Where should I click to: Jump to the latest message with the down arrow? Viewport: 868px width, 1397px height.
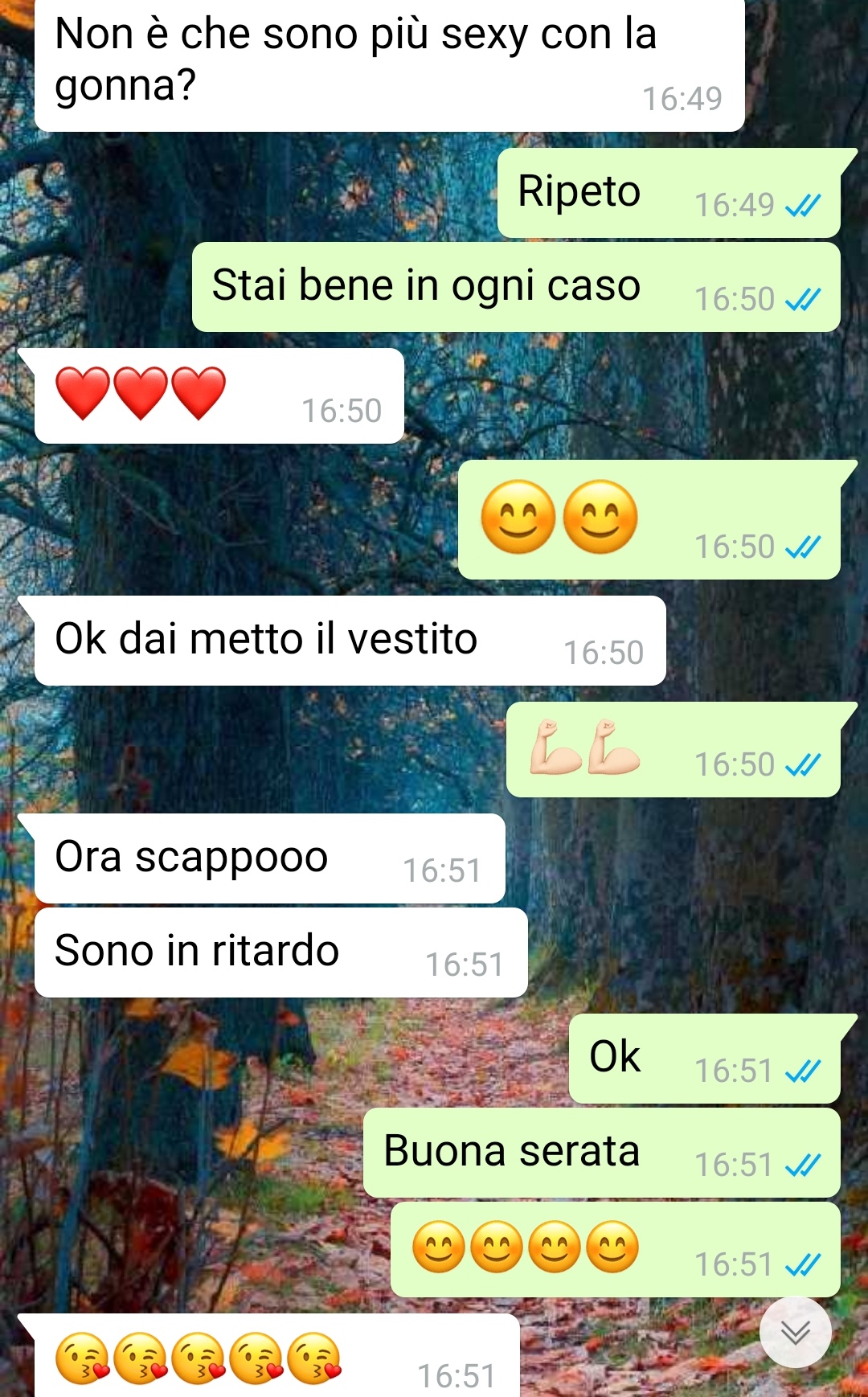pos(795,1332)
